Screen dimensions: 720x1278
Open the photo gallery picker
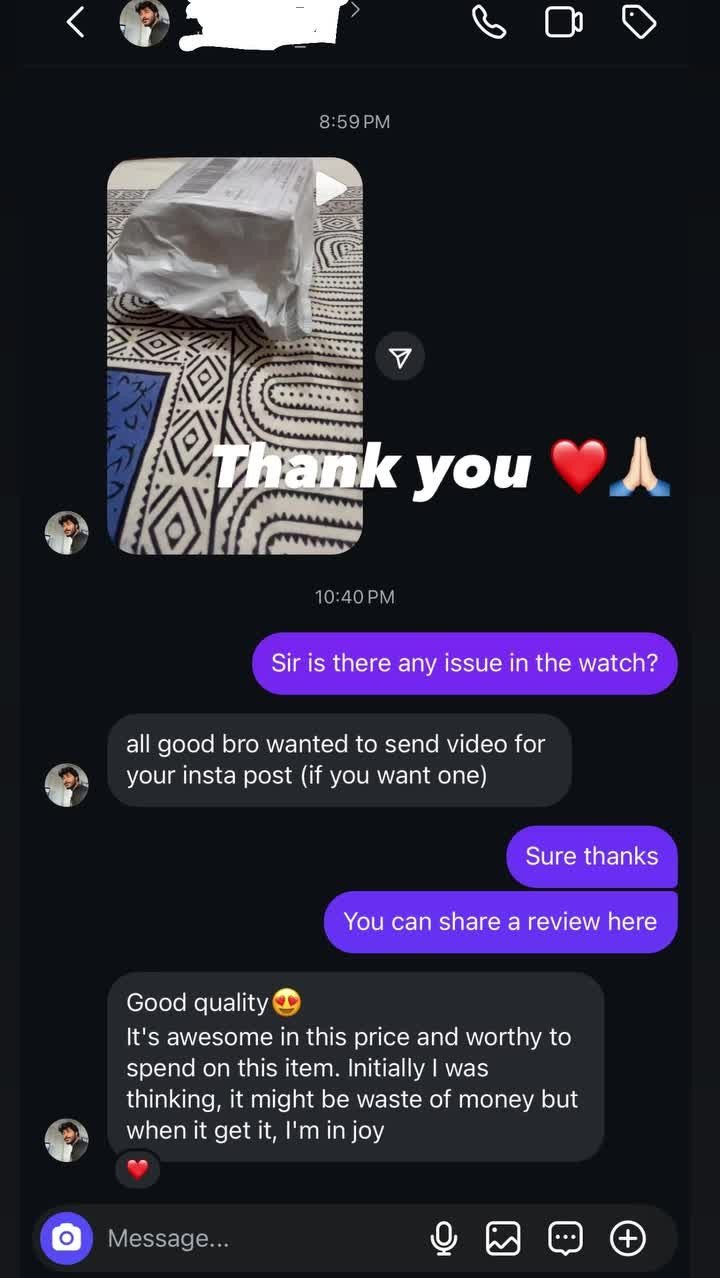[504, 1238]
